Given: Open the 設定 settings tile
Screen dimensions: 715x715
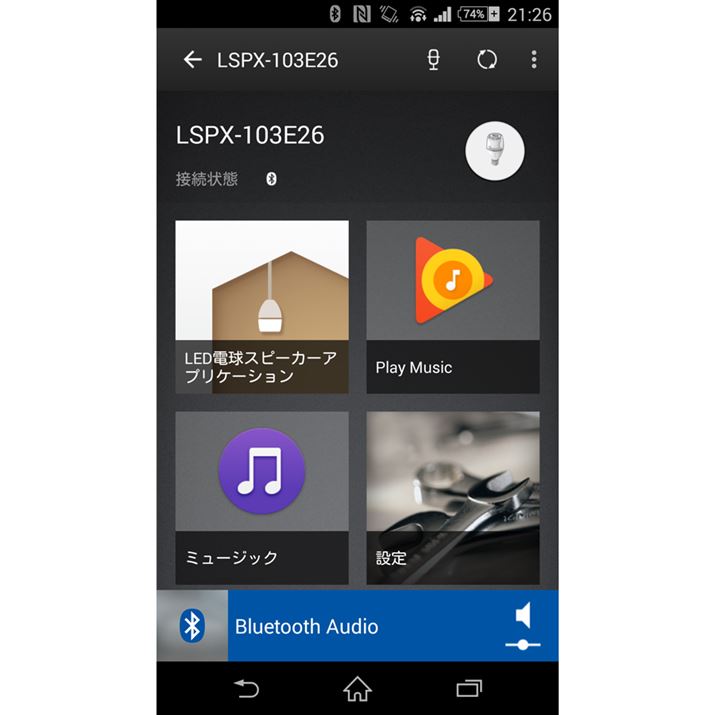Looking at the screenshot, I should [x=452, y=497].
